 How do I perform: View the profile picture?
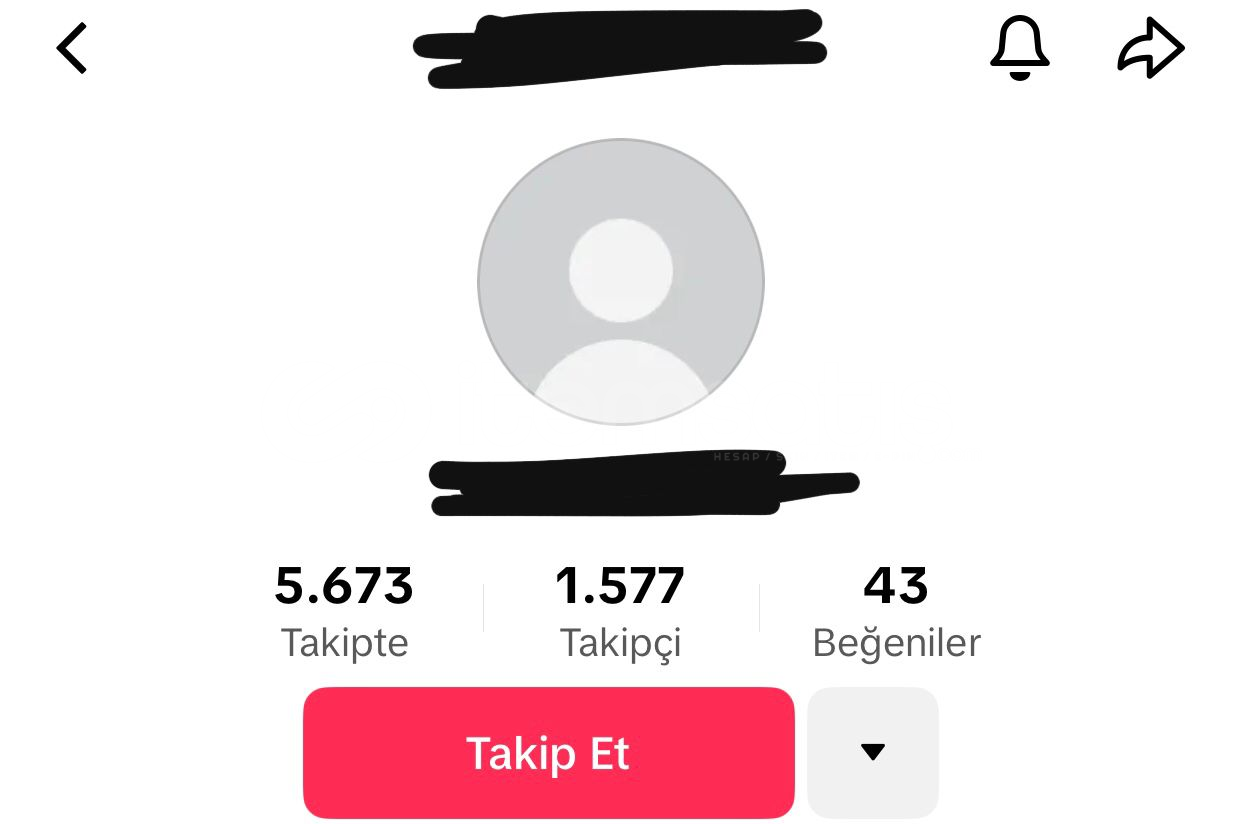(x=621, y=282)
